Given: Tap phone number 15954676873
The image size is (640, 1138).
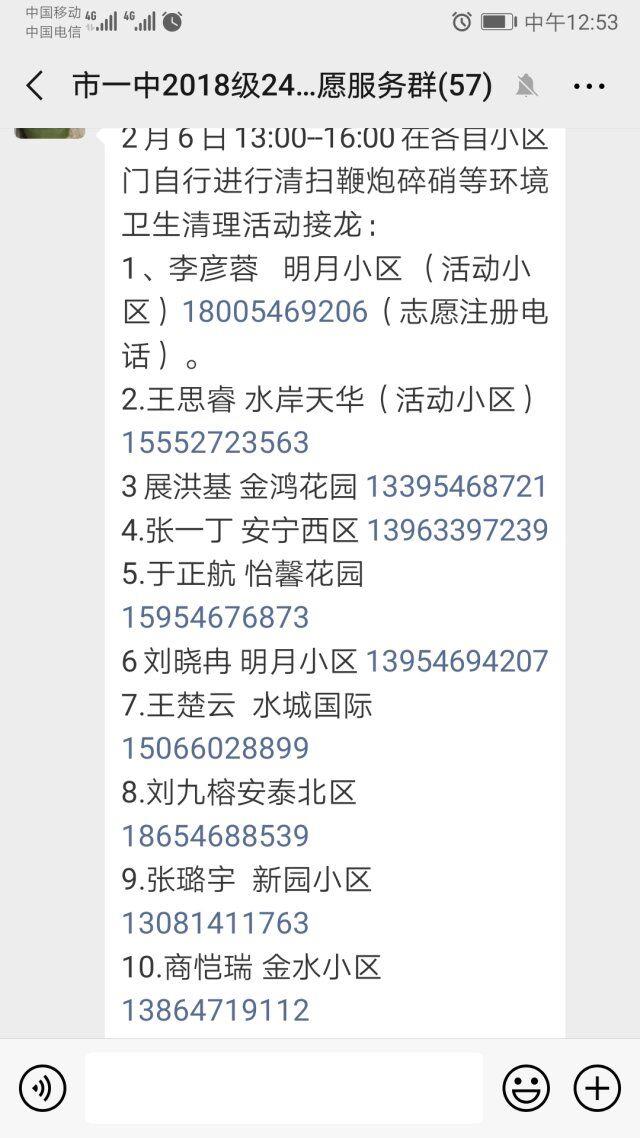Looking at the screenshot, I should [216, 618].
